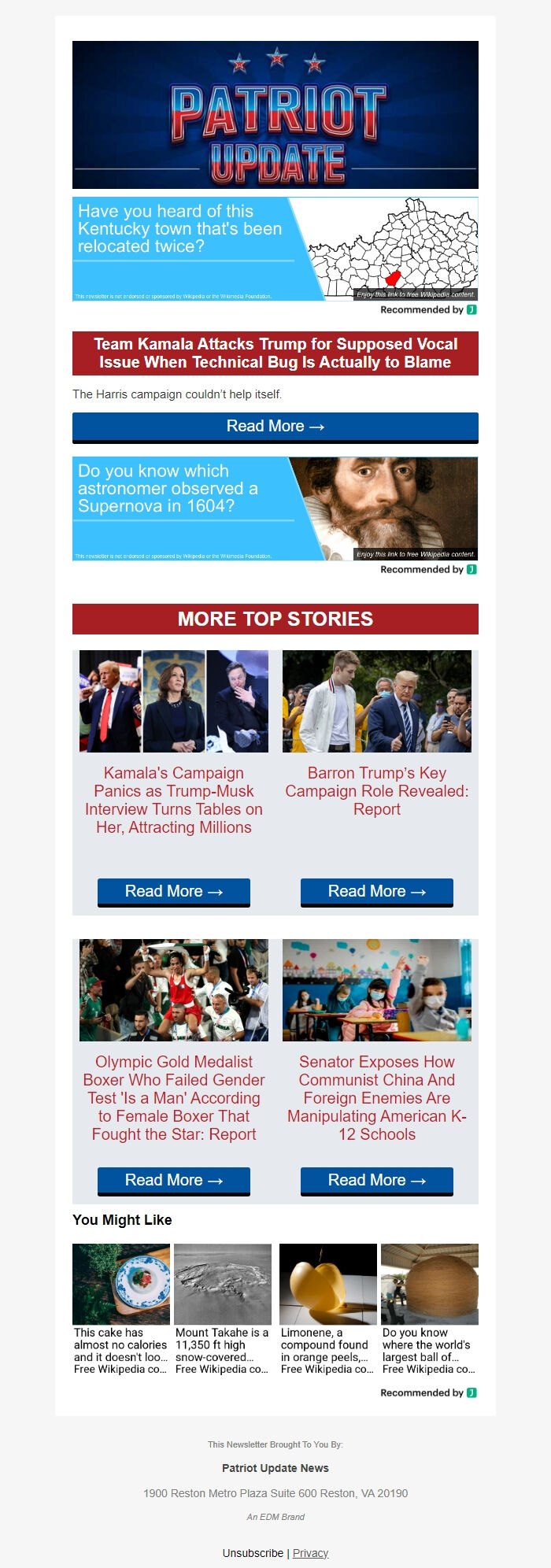Viewport: 551px width, 1568px height.
Task: Read more about Barron Trump's campaign role
Action: [x=377, y=892]
